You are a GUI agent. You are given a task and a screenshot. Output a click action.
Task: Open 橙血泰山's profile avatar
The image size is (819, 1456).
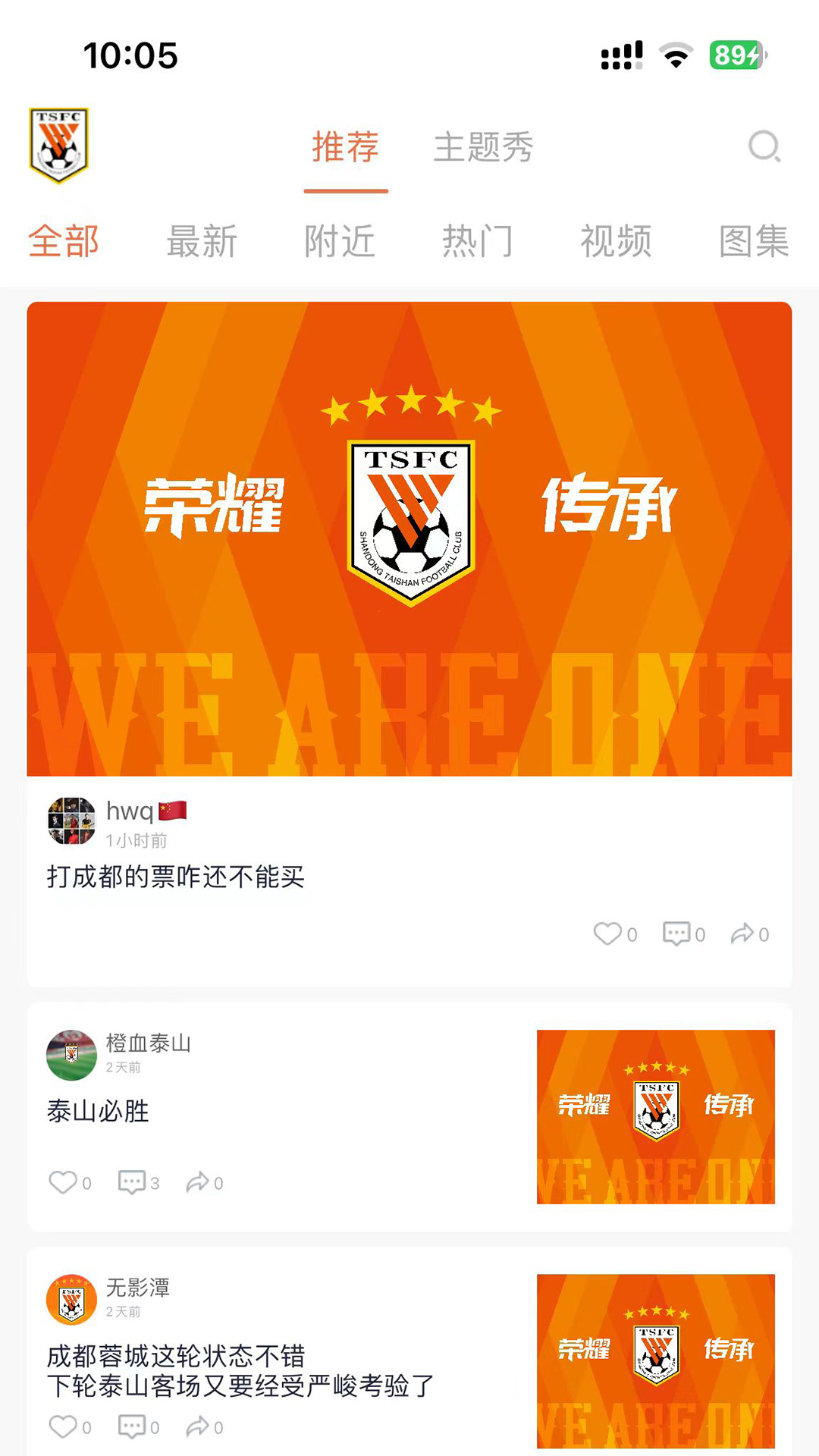coord(71,1055)
